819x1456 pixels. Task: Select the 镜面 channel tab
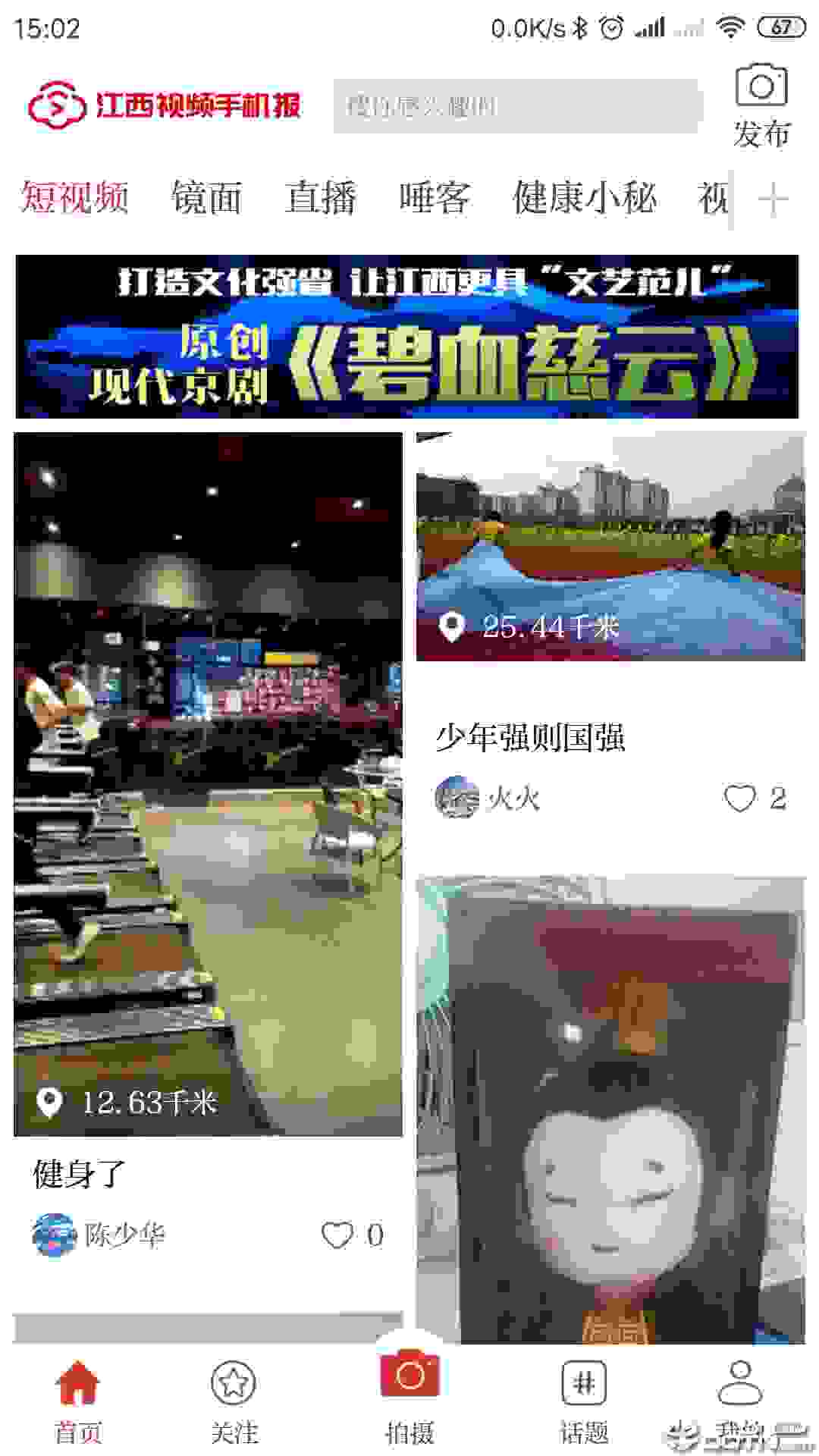point(206,197)
